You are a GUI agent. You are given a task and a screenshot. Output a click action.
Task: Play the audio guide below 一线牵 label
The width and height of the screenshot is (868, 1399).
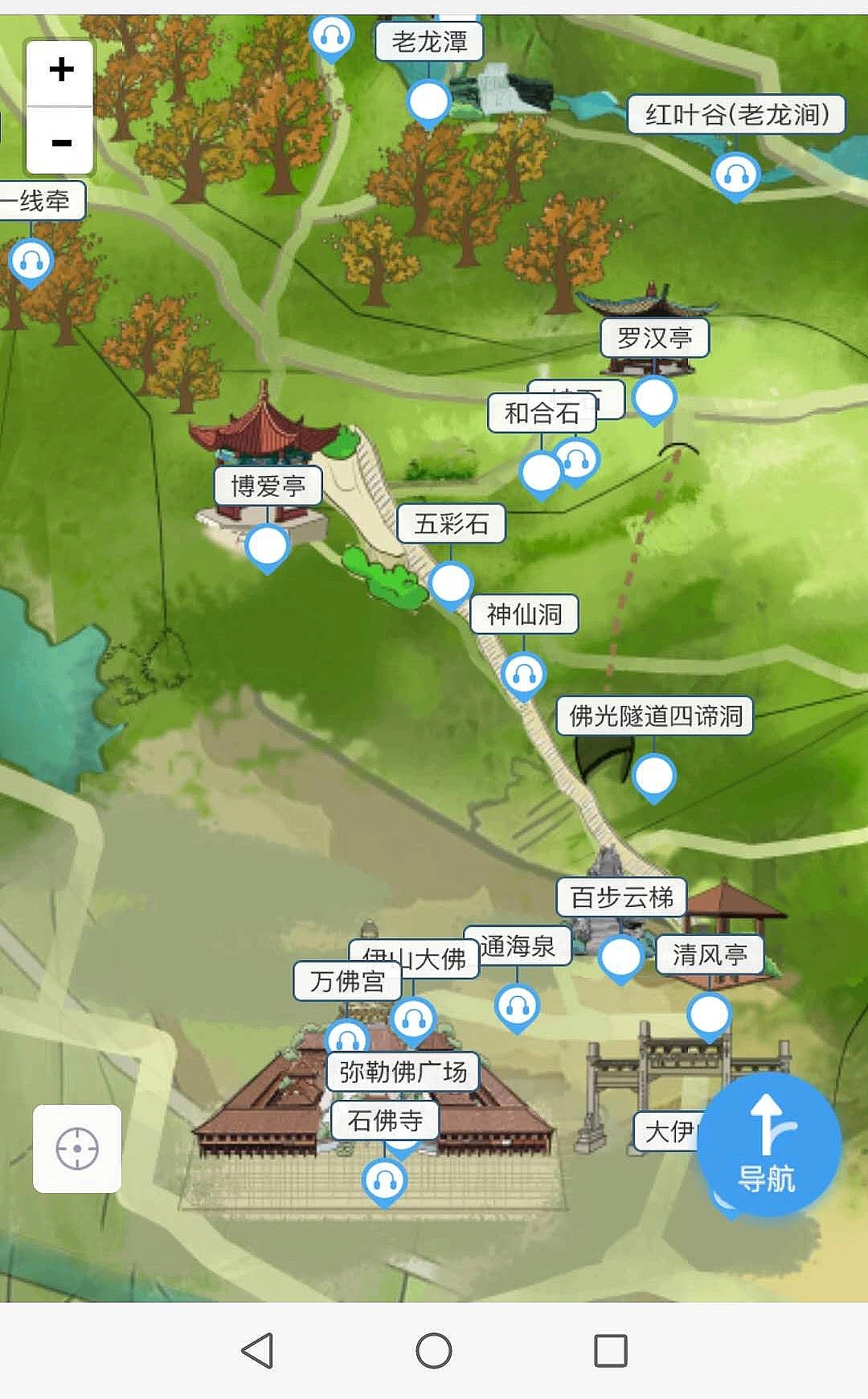(31, 261)
